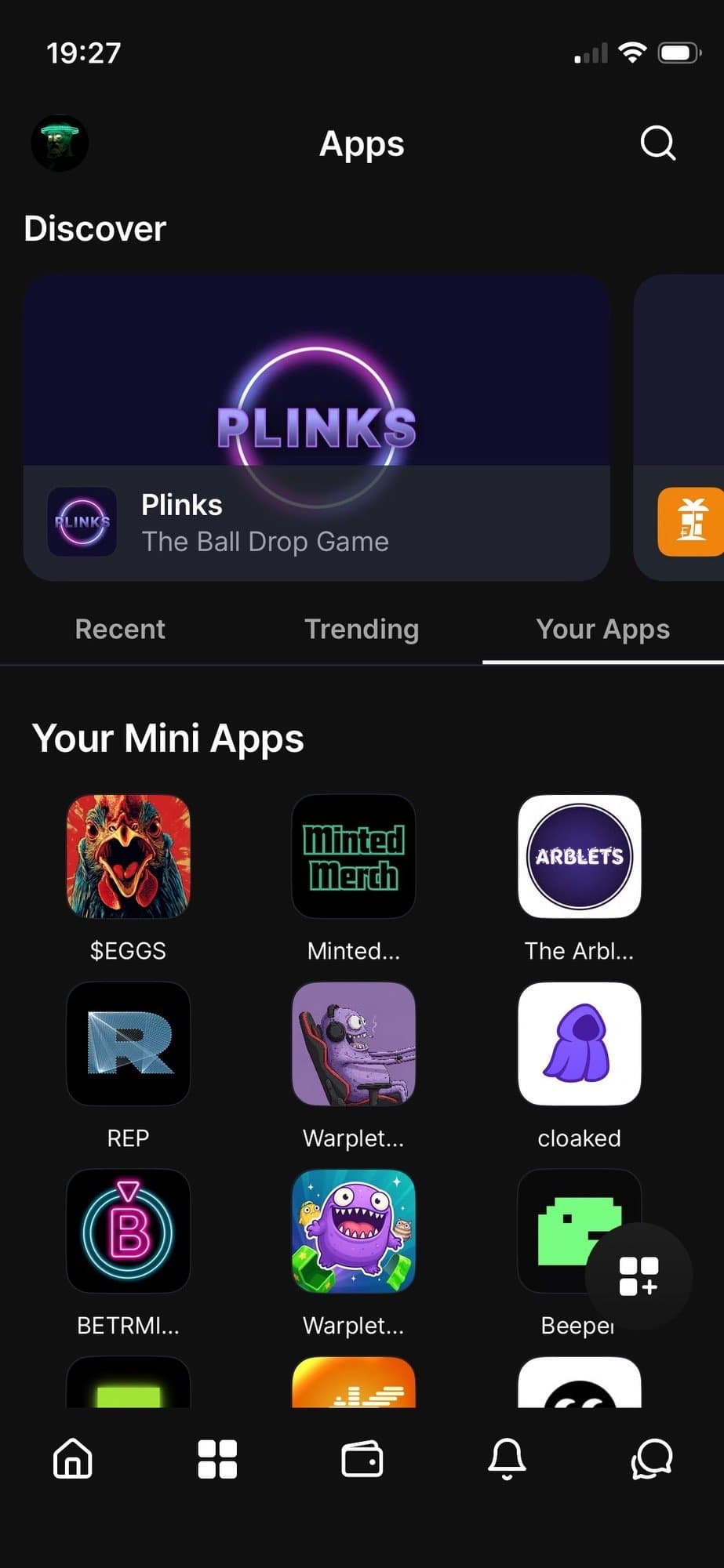Tap the floating add apps button
724x1568 pixels.
point(639,1276)
